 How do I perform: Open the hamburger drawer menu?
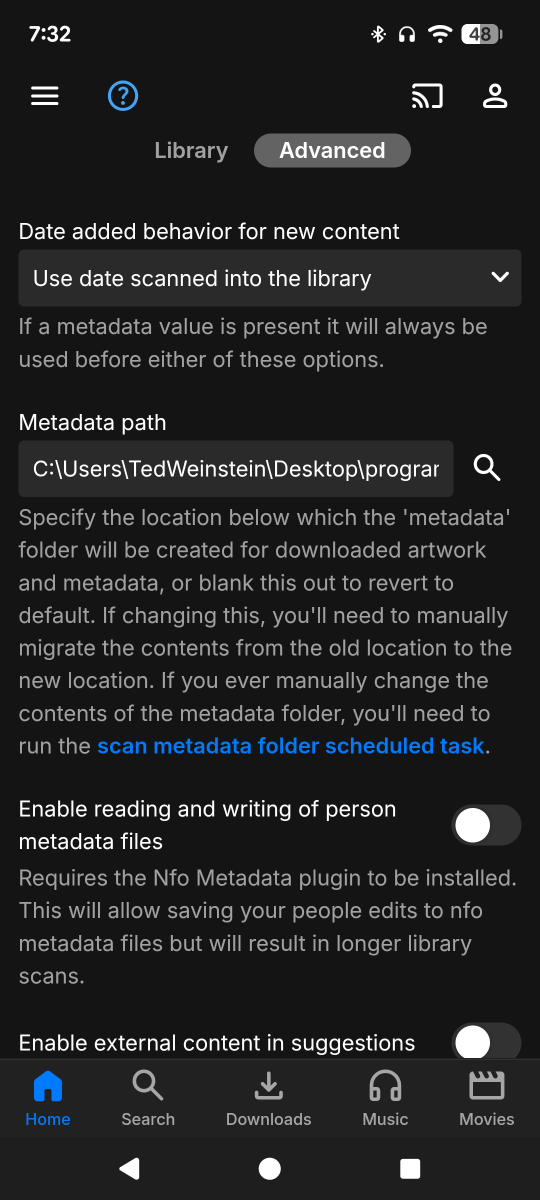click(45, 96)
